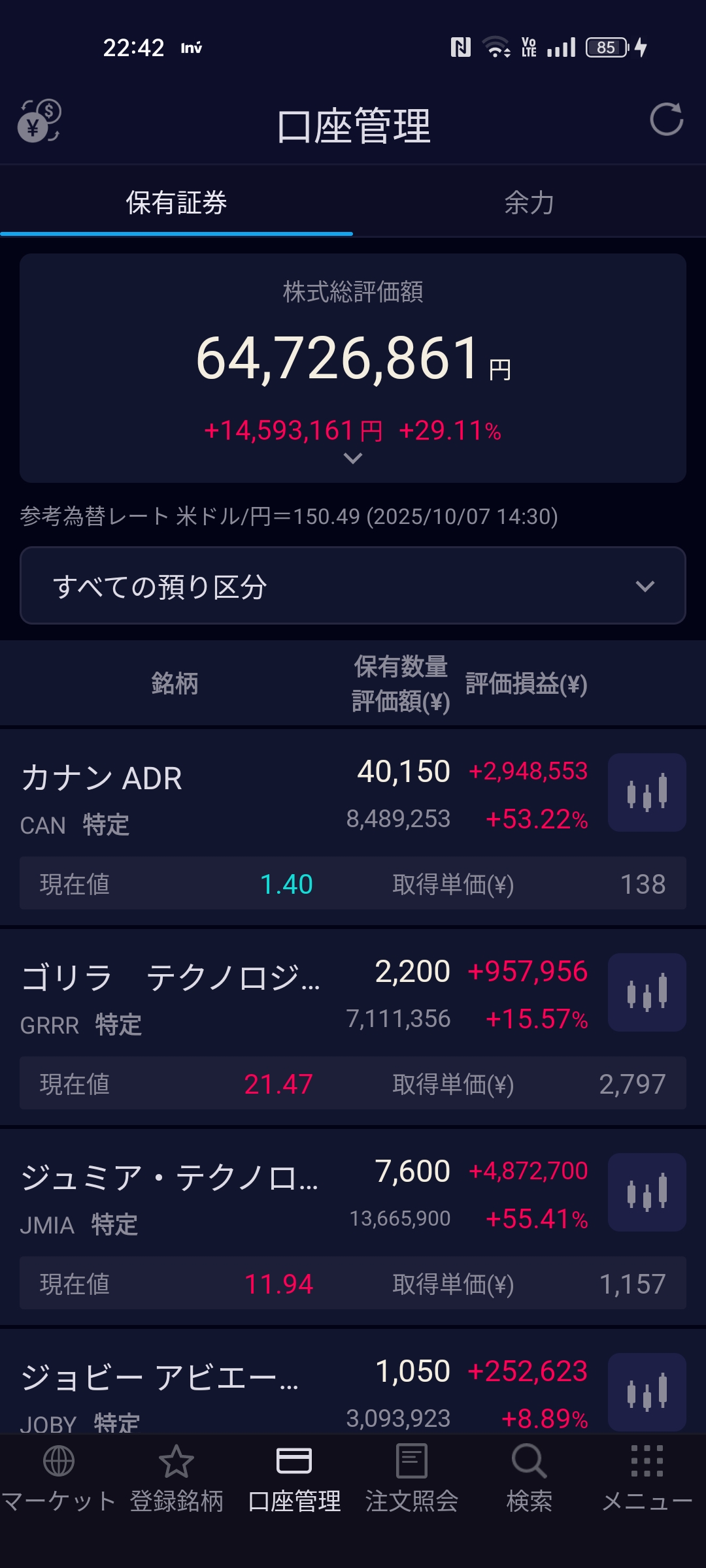Switch to the 余力 tab
The width and height of the screenshot is (706, 1568).
(529, 203)
